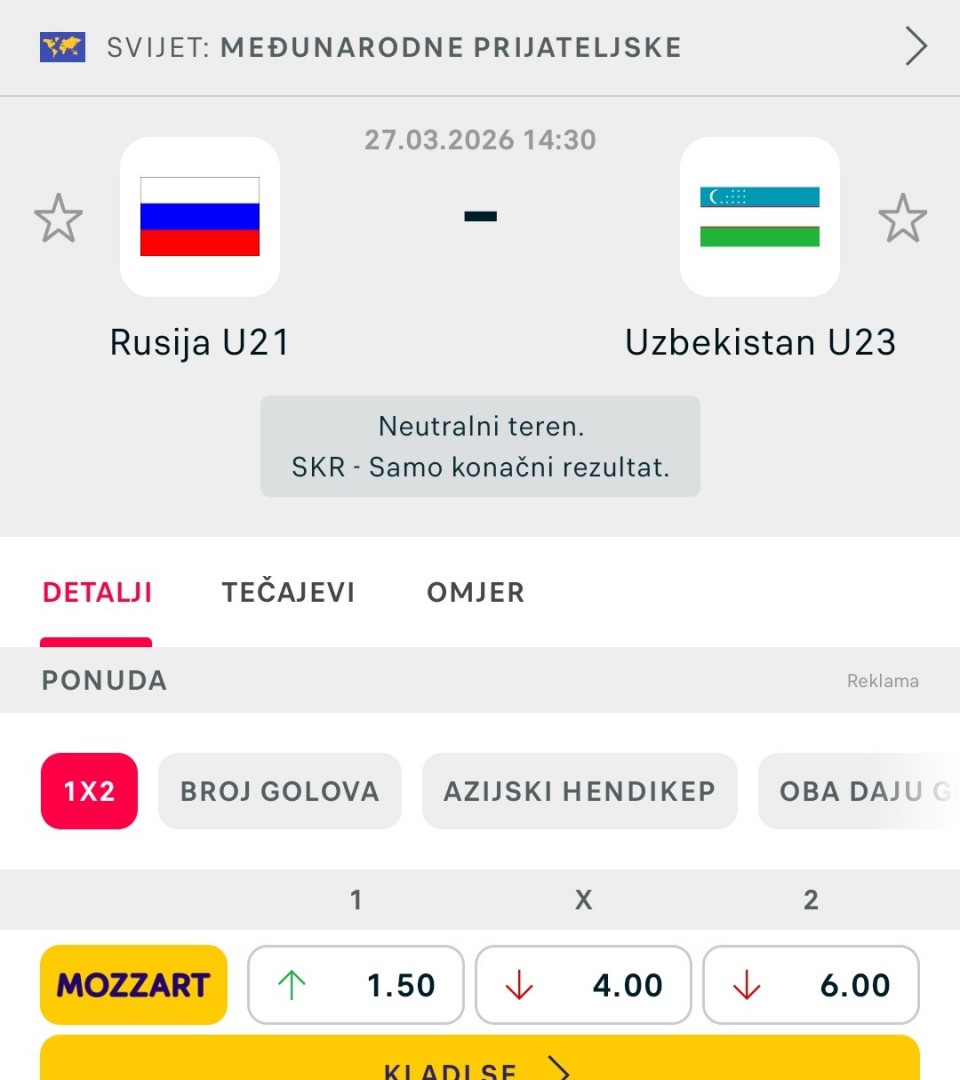Viewport: 960px width, 1080px height.
Task: Favorite Uzbekistan U23 with the star
Action: pyautogui.click(x=902, y=218)
